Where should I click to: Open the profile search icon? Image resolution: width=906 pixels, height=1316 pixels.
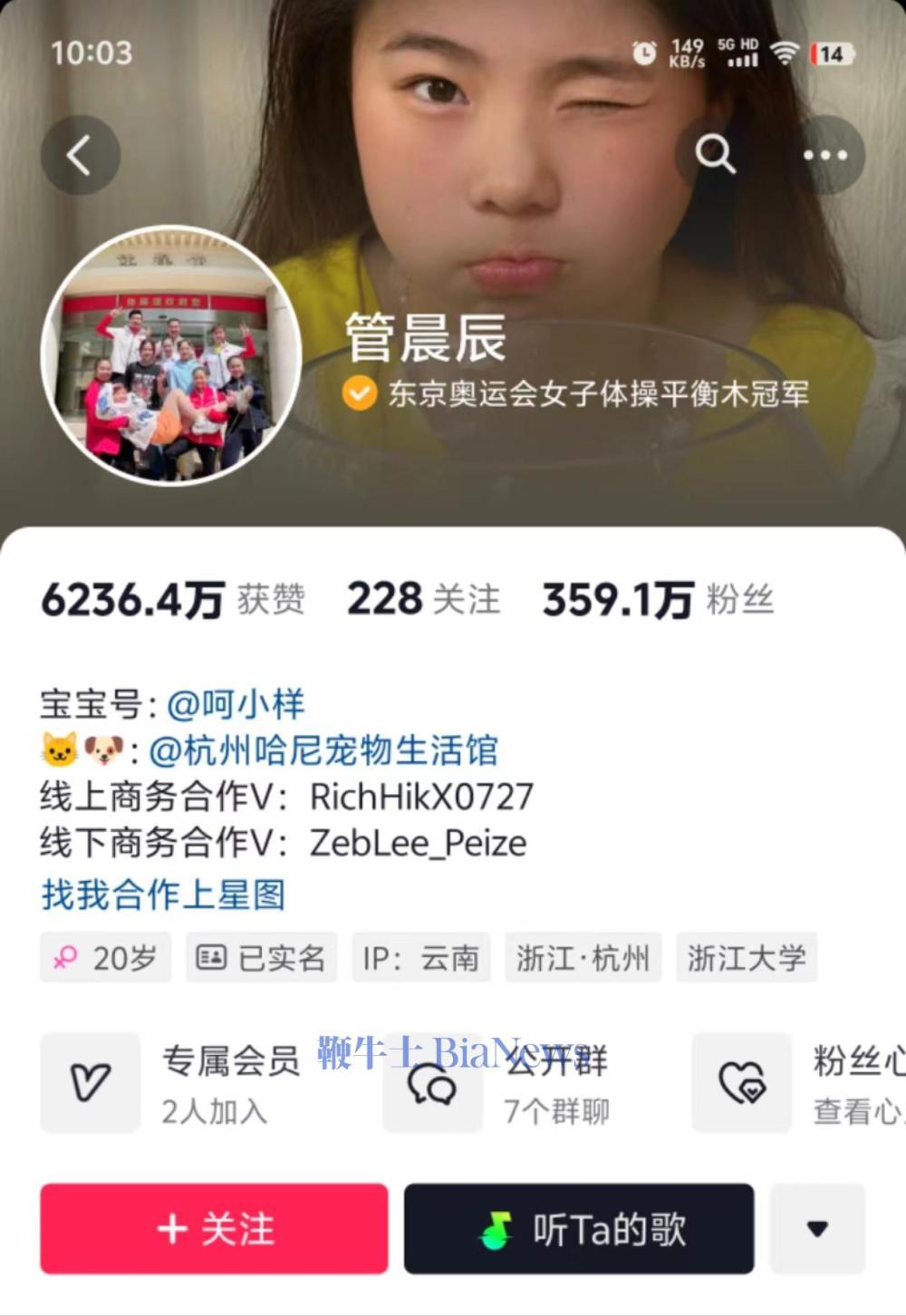point(715,155)
